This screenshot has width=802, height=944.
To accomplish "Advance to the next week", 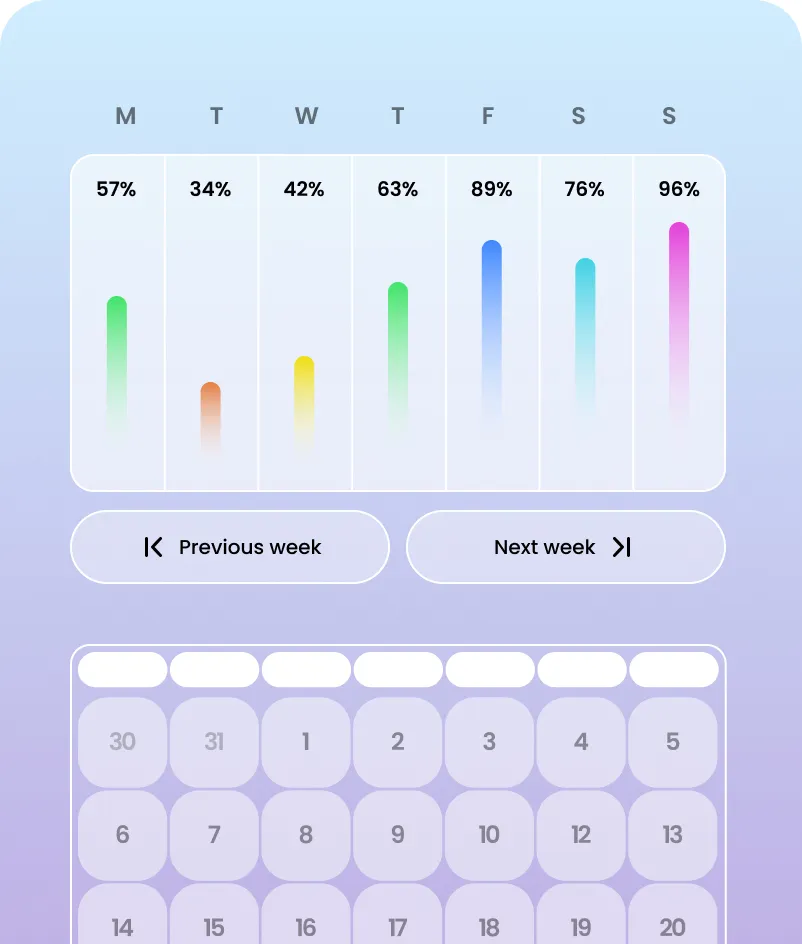I will pyautogui.click(x=565, y=547).
